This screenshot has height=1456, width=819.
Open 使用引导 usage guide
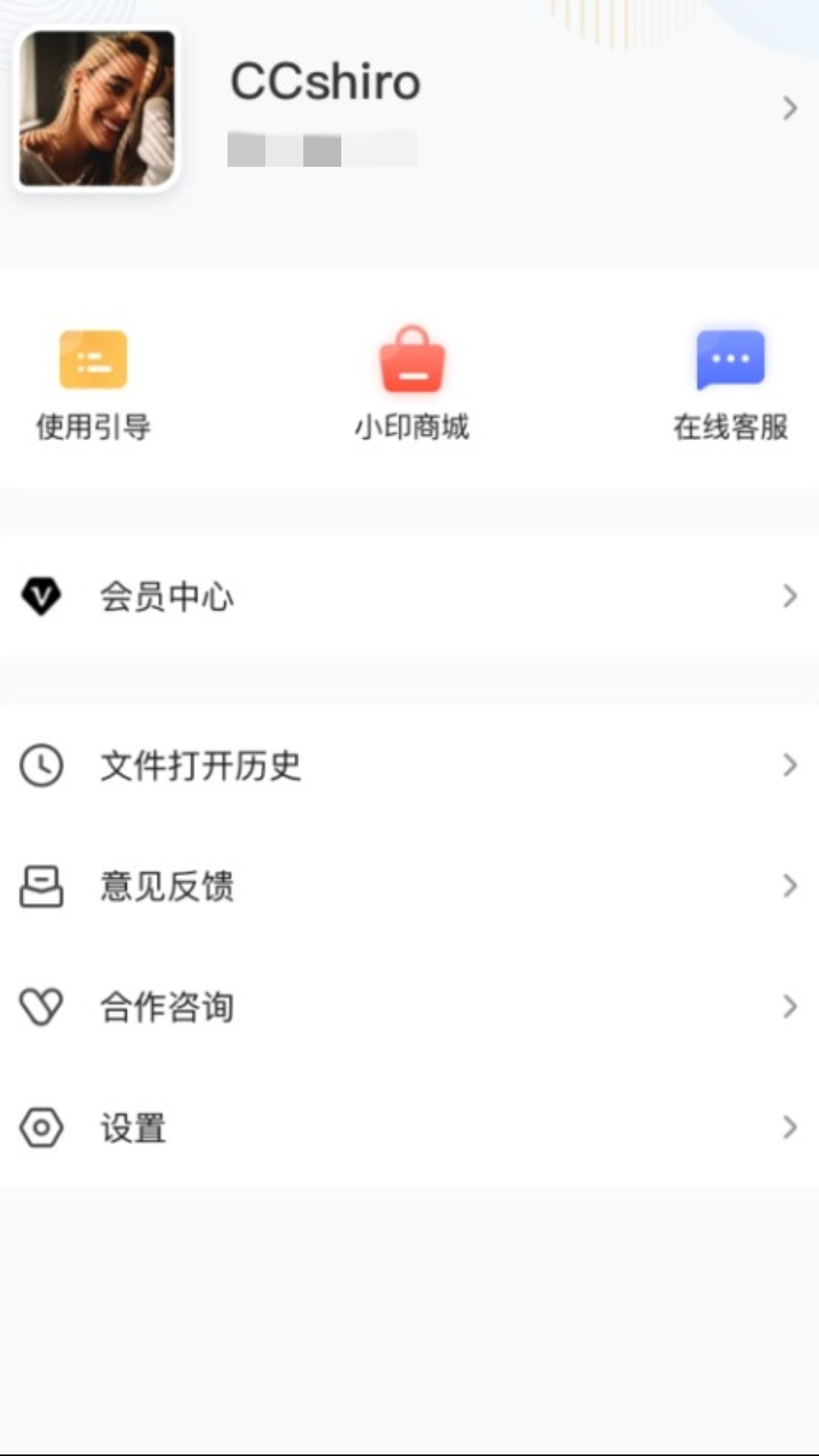coord(93,384)
